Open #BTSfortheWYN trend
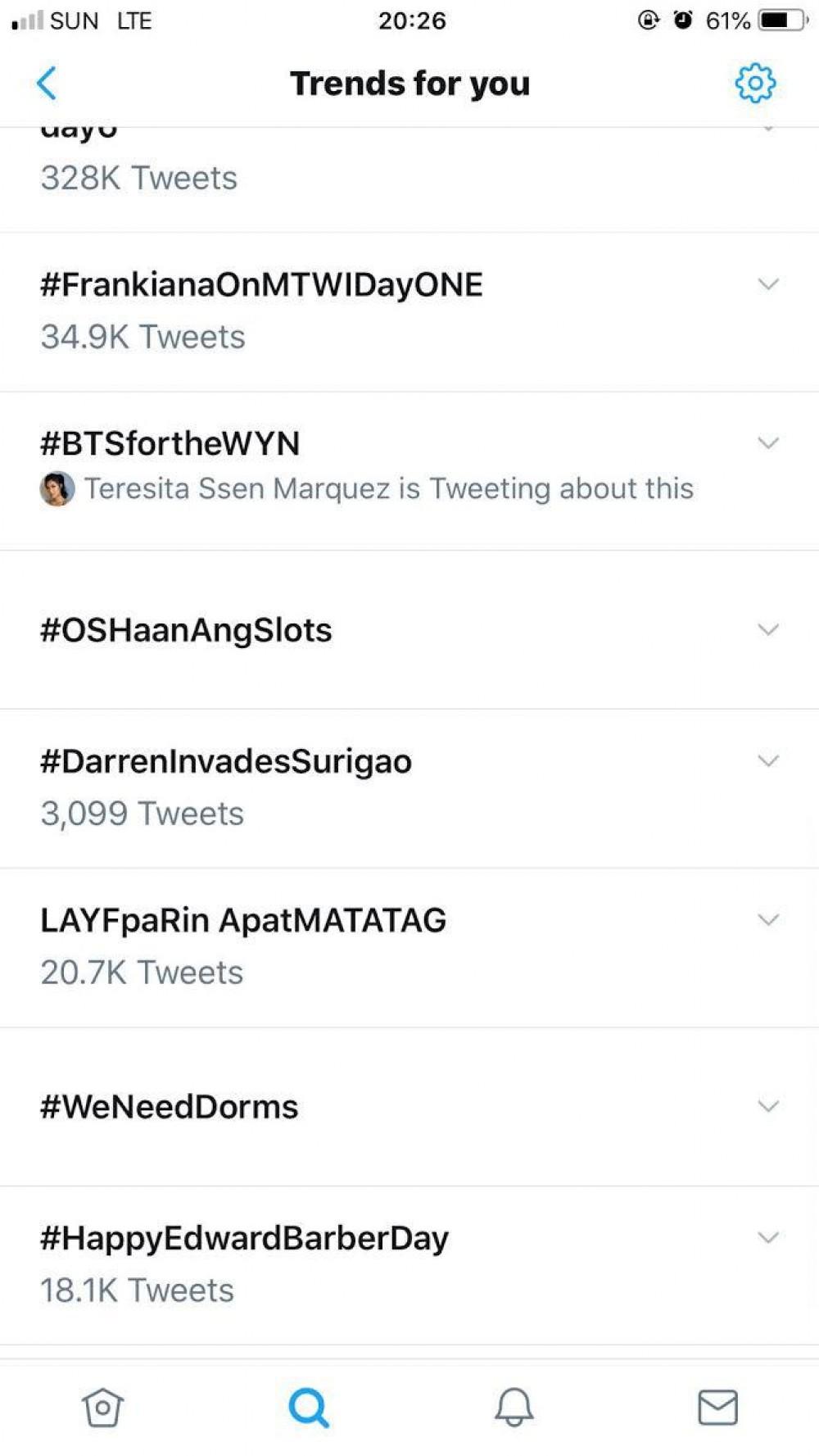Screen dimensions: 819x1456 click(170, 443)
